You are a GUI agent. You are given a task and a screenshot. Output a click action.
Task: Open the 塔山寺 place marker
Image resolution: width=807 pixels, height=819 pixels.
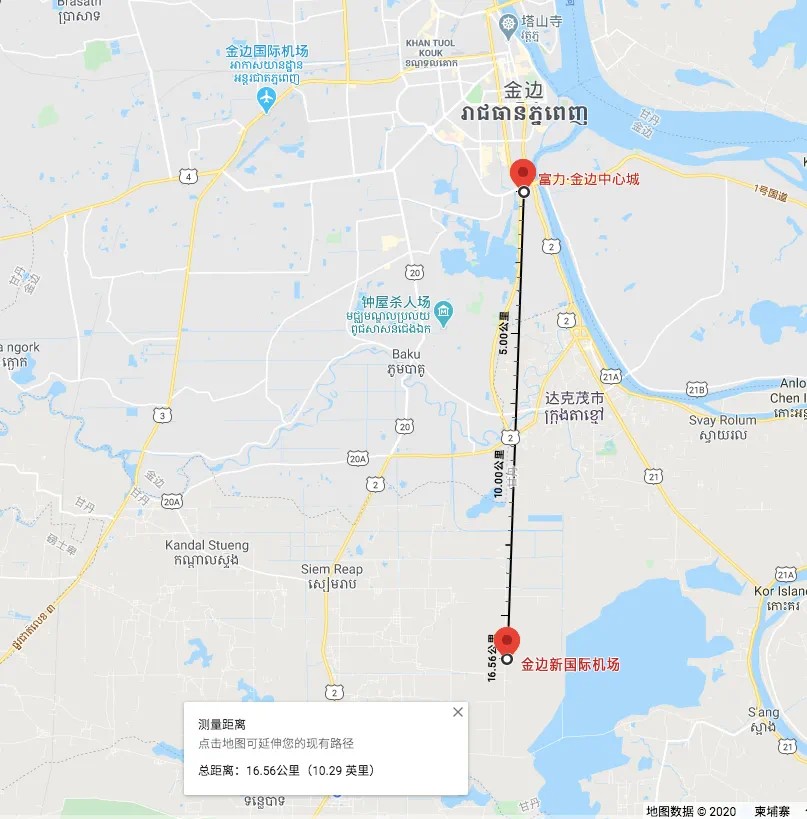[509, 22]
